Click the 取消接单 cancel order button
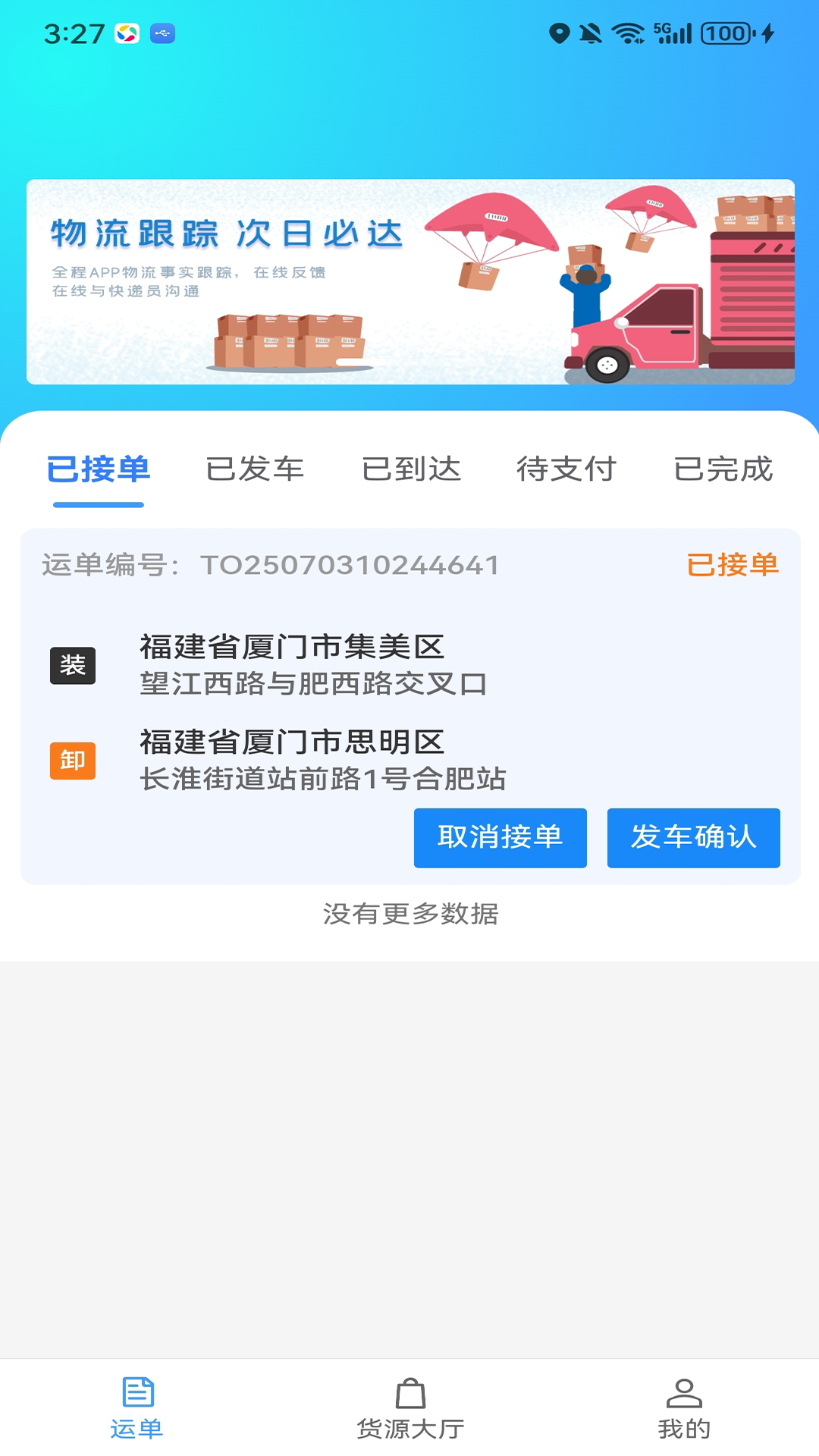Image resolution: width=819 pixels, height=1456 pixels. [500, 839]
